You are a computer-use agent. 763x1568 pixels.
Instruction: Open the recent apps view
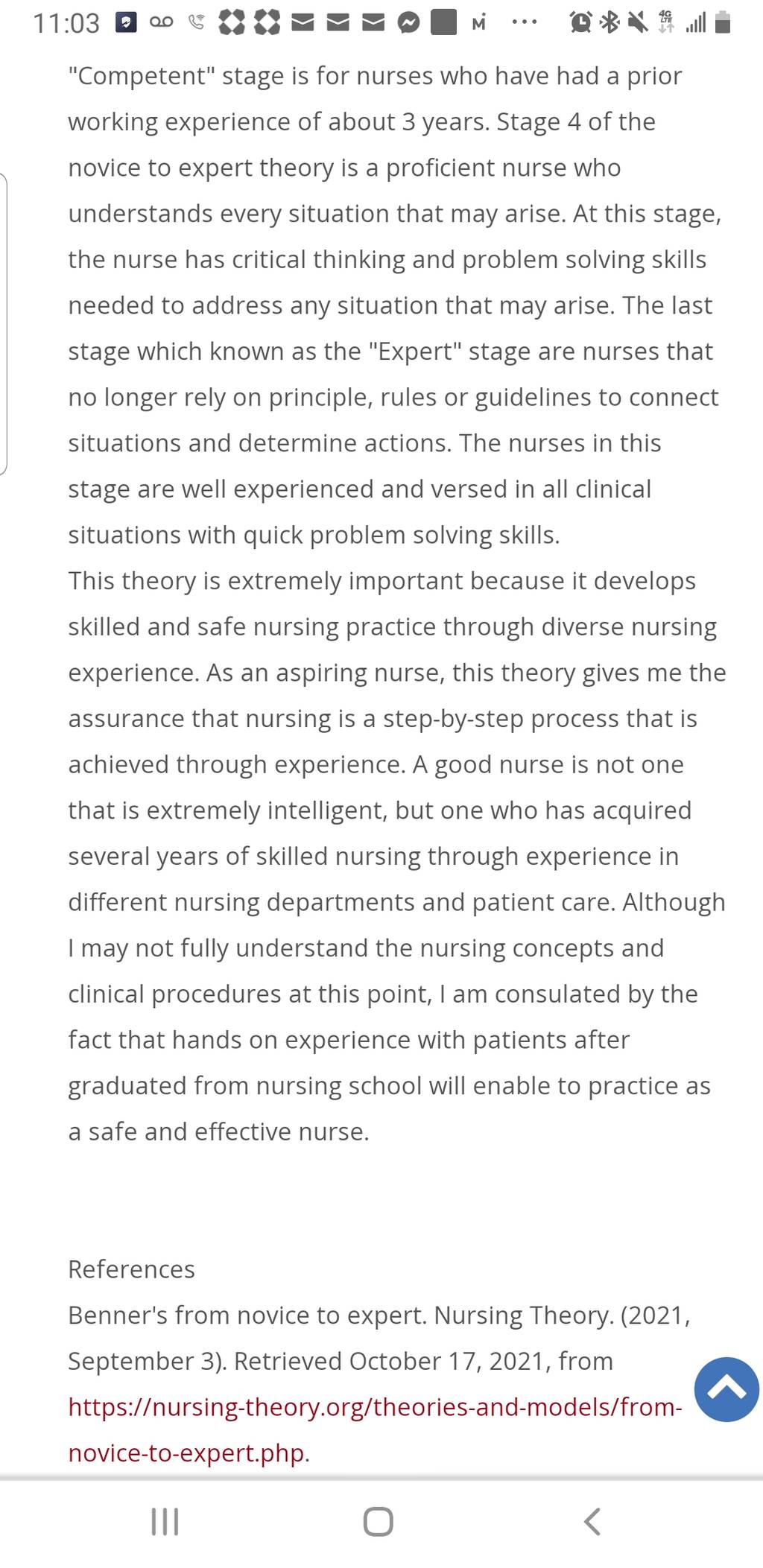[165, 1521]
